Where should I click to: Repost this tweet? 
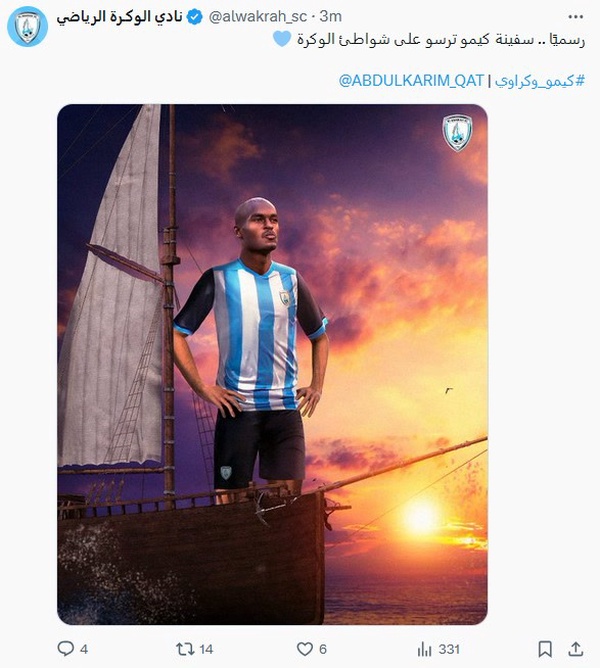click(x=185, y=648)
